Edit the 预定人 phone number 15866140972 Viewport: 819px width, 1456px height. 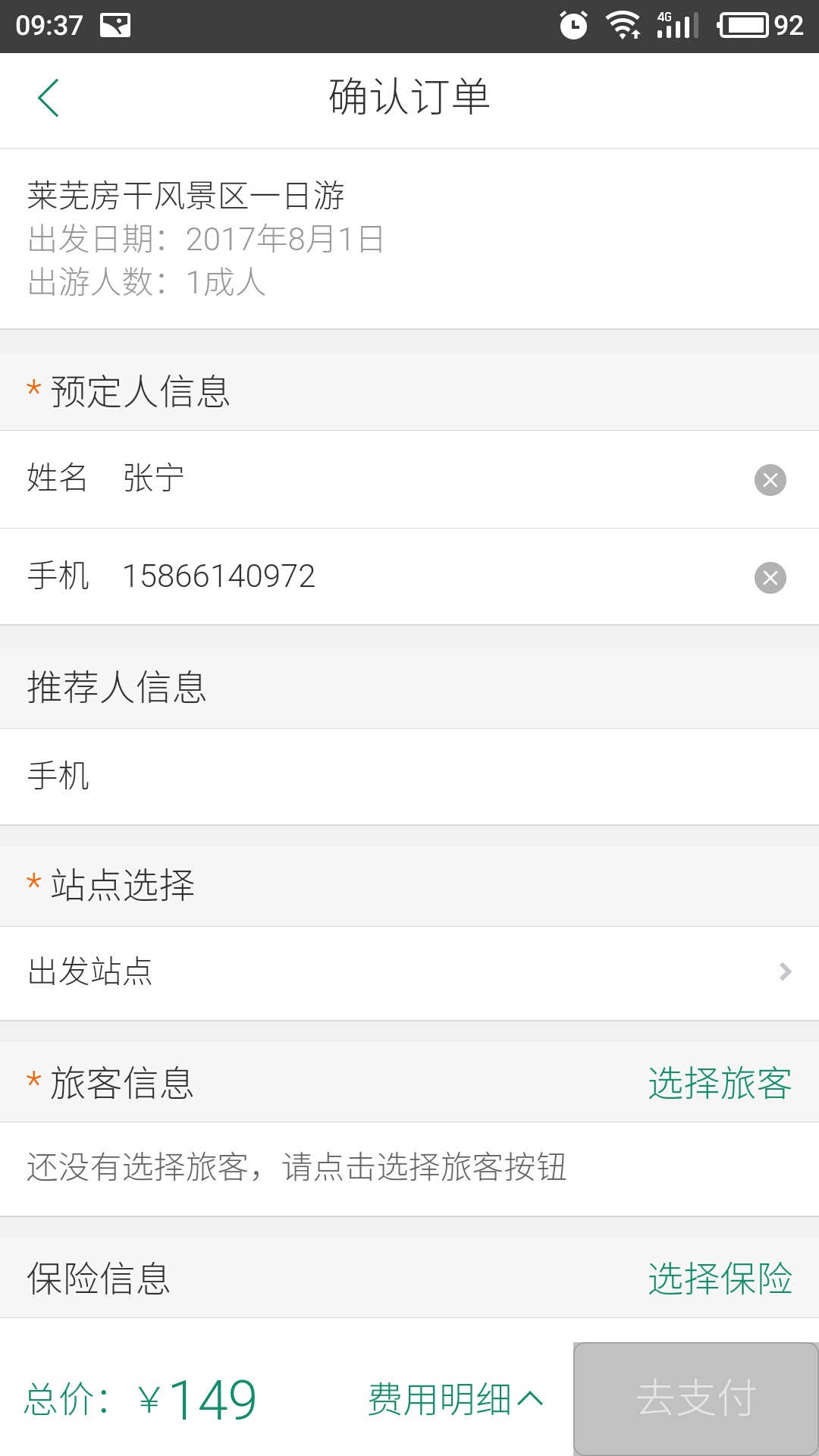425,576
